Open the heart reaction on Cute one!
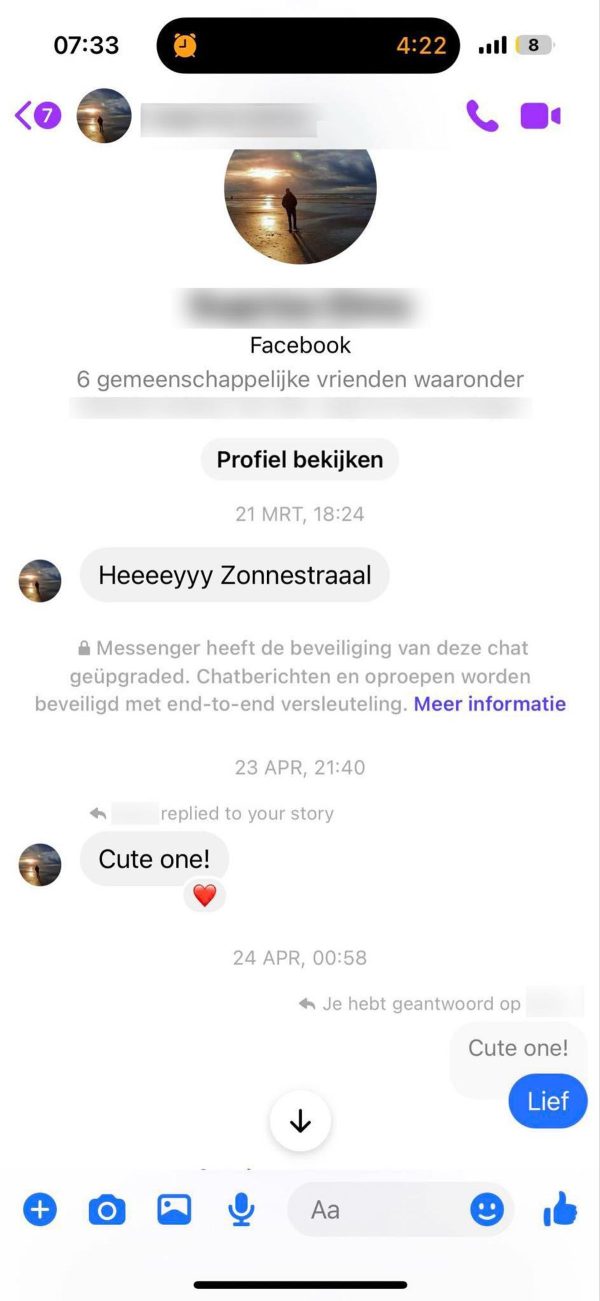 pyautogui.click(x=204, y=896)
